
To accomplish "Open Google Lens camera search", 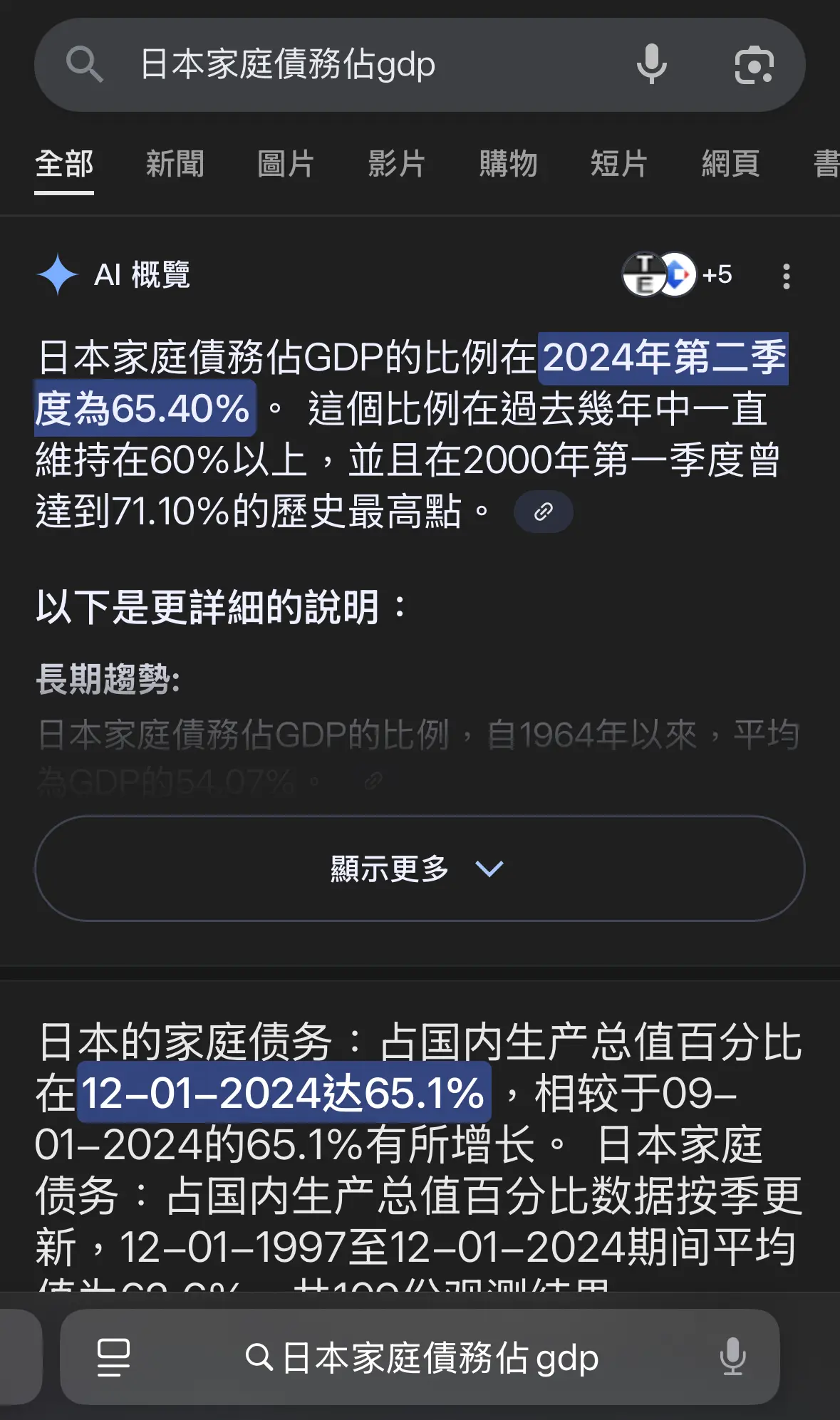I will [x=754, y=65].
